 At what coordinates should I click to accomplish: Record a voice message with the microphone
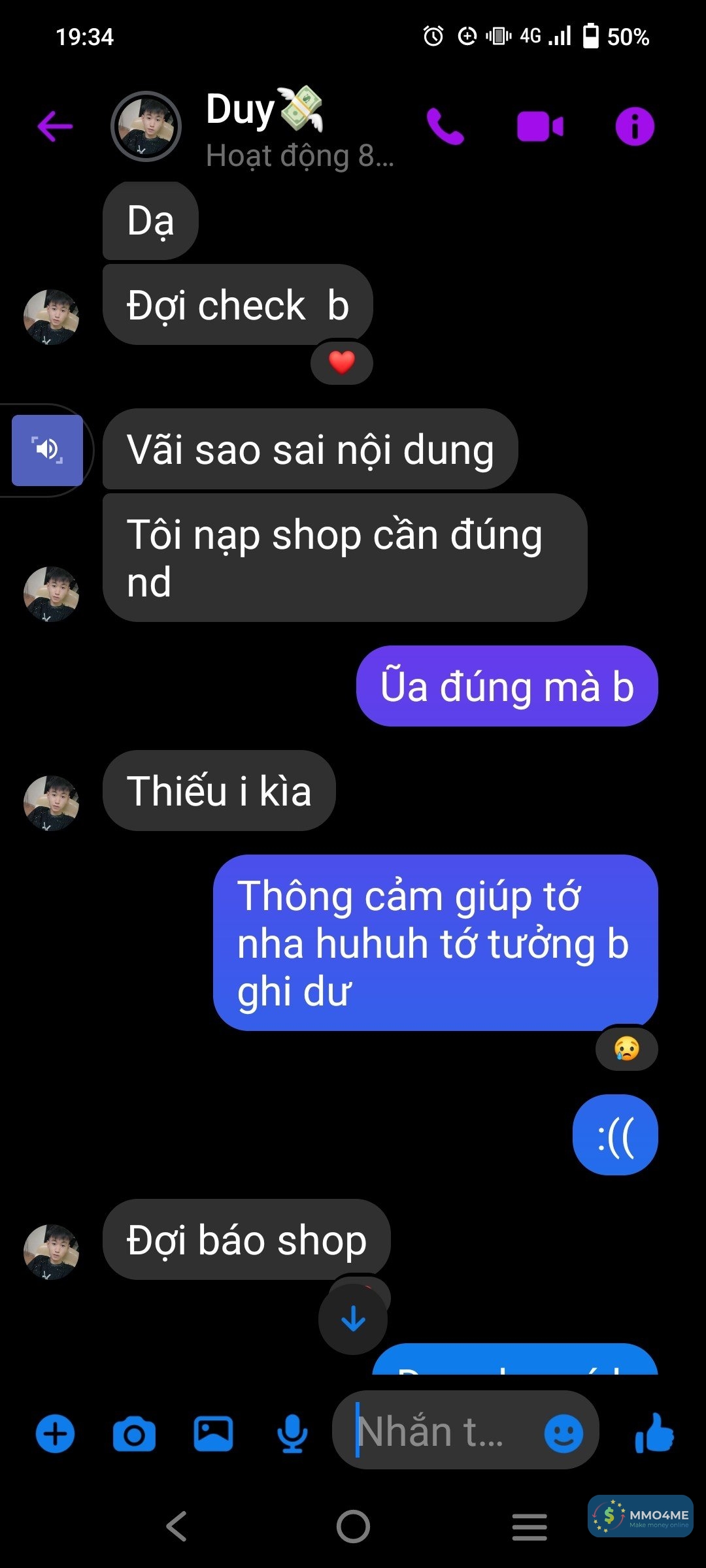292,1434
